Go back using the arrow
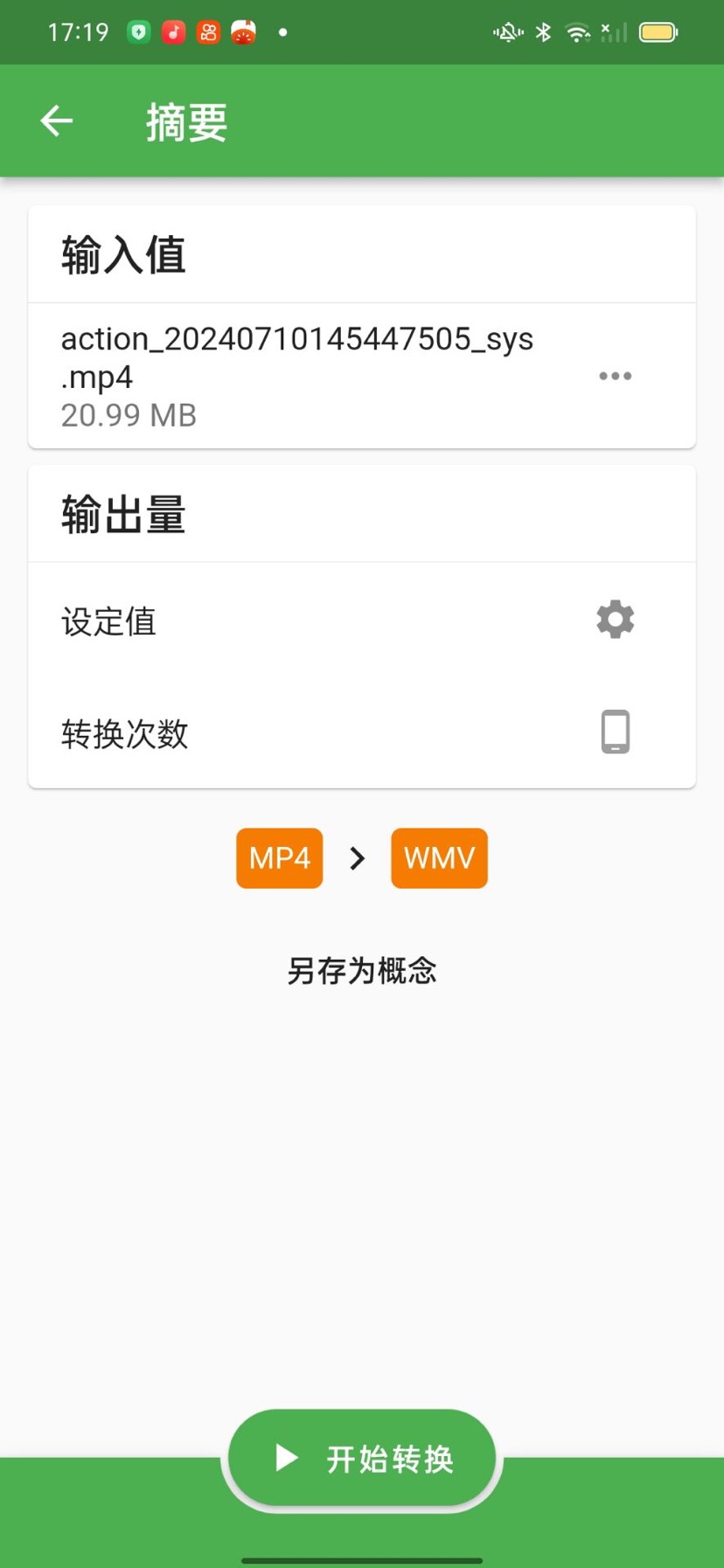The image size is (724, 1568). click(57, 121)
